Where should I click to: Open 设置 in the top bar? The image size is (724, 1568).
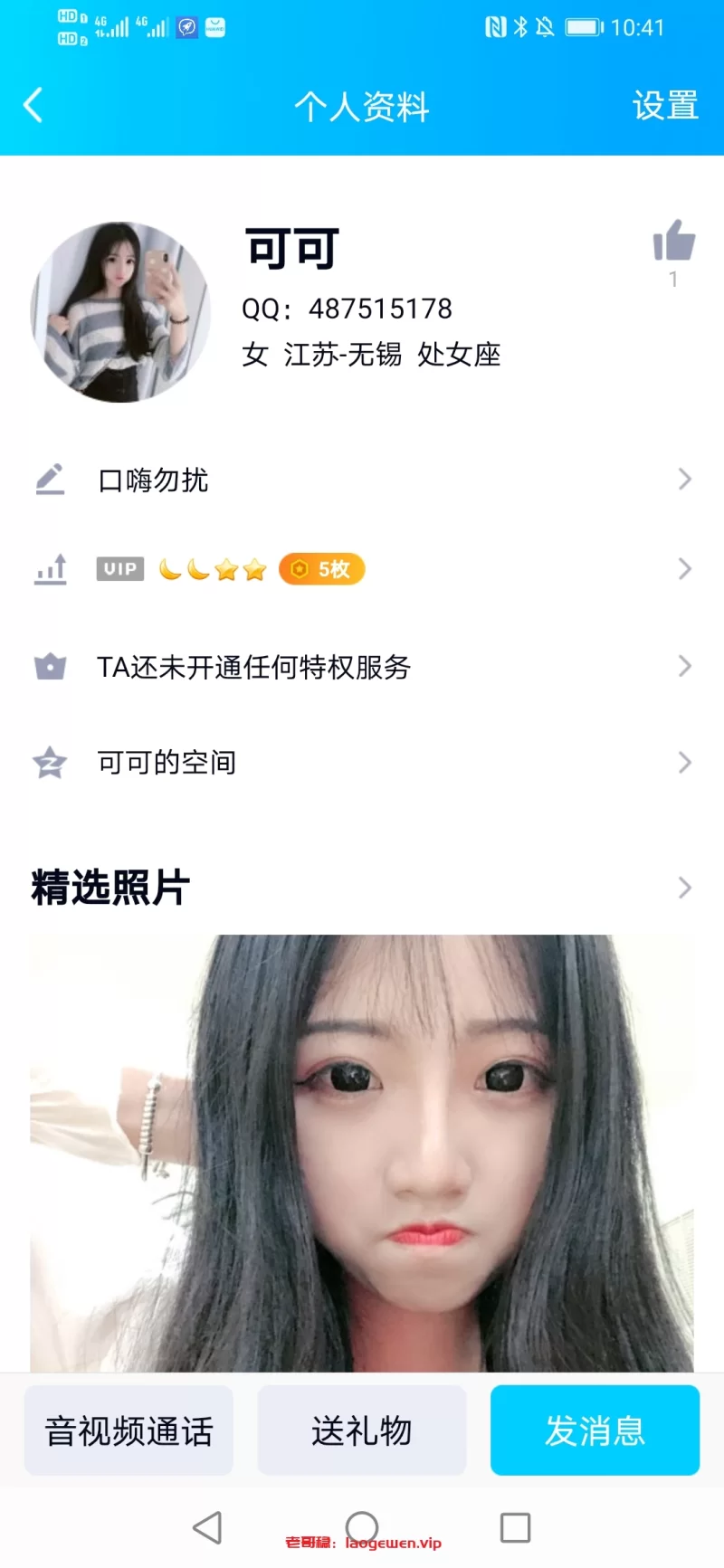[665, 106]
